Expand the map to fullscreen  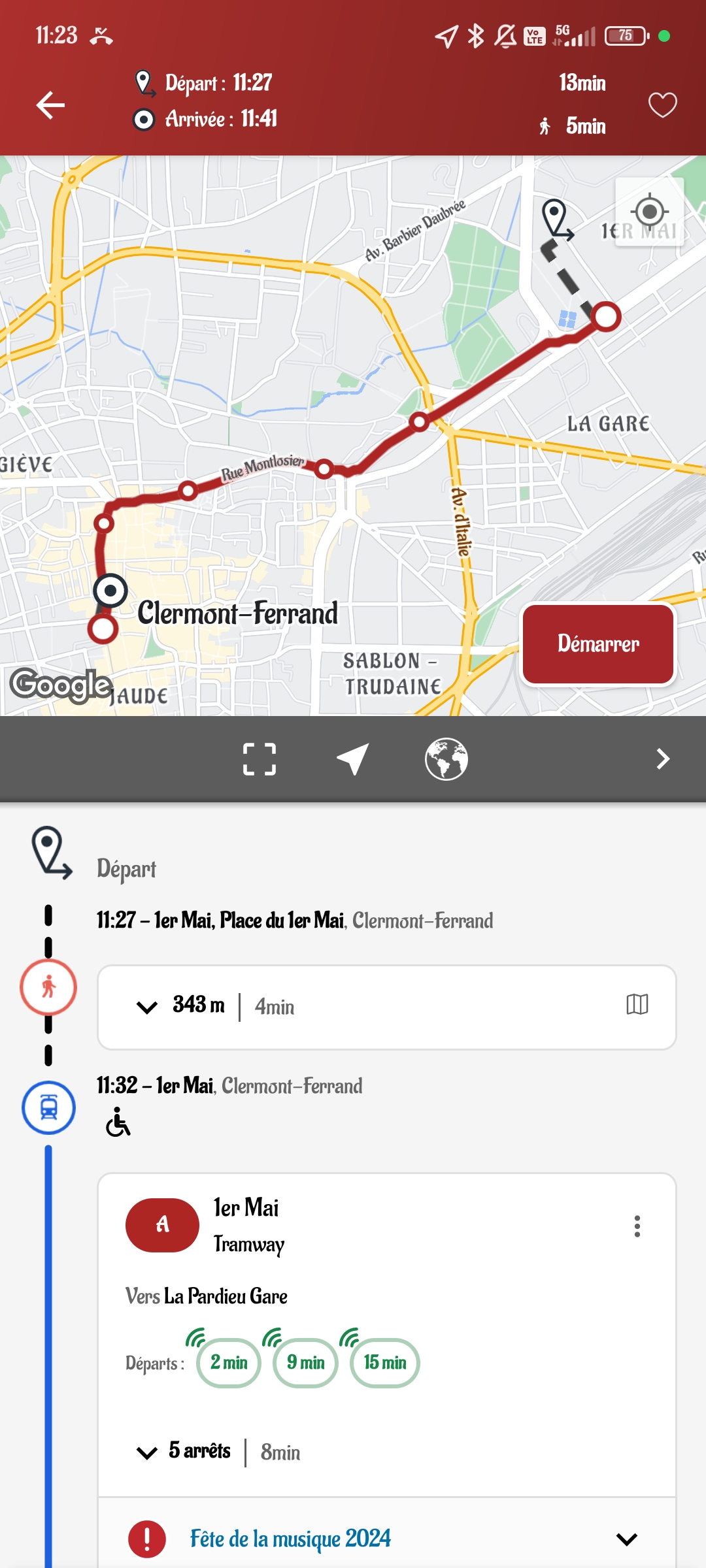coord(260,759)
